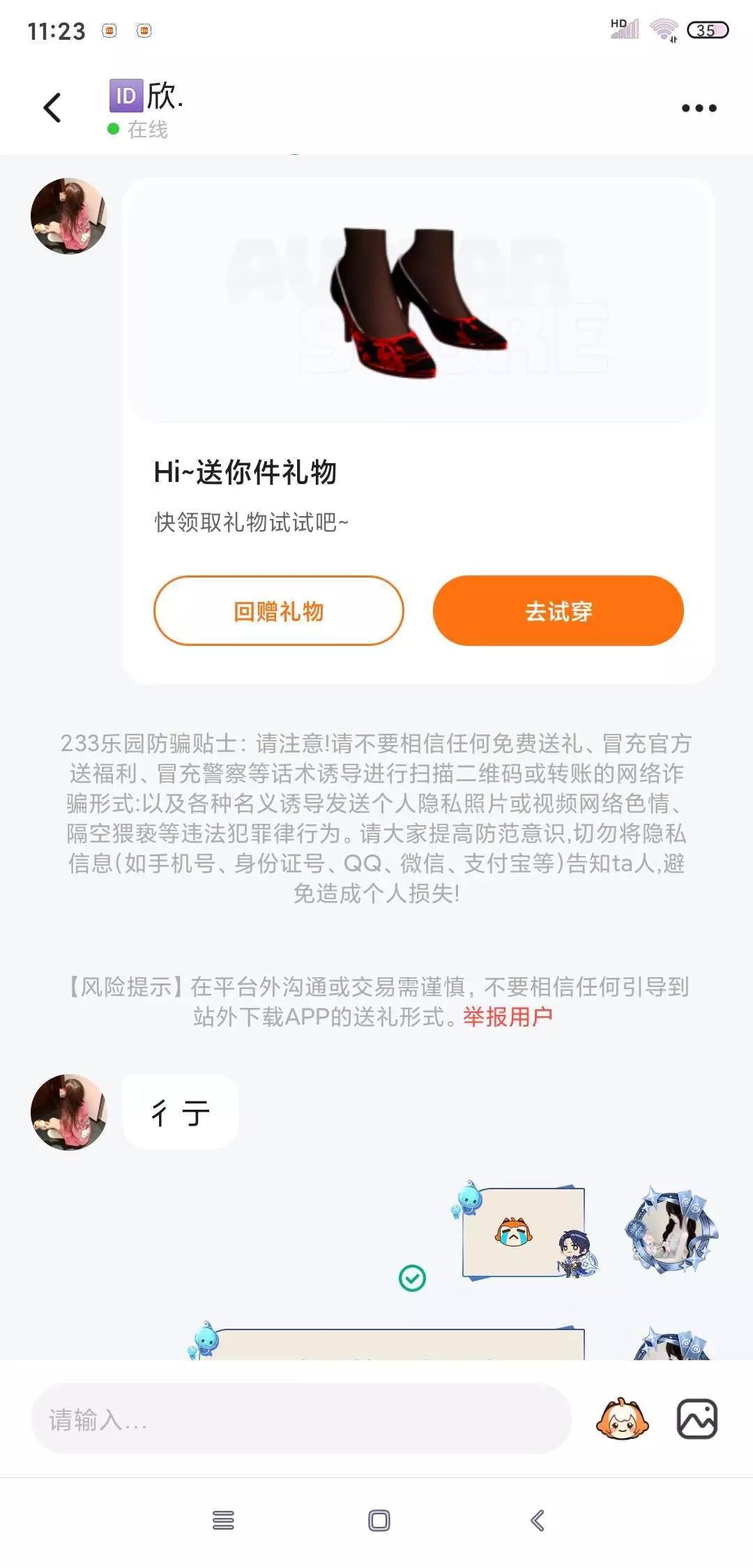This screenshot has height=1568, width=753.
Task: Open my own framed avatar profile
Action: click(671, 1230)
